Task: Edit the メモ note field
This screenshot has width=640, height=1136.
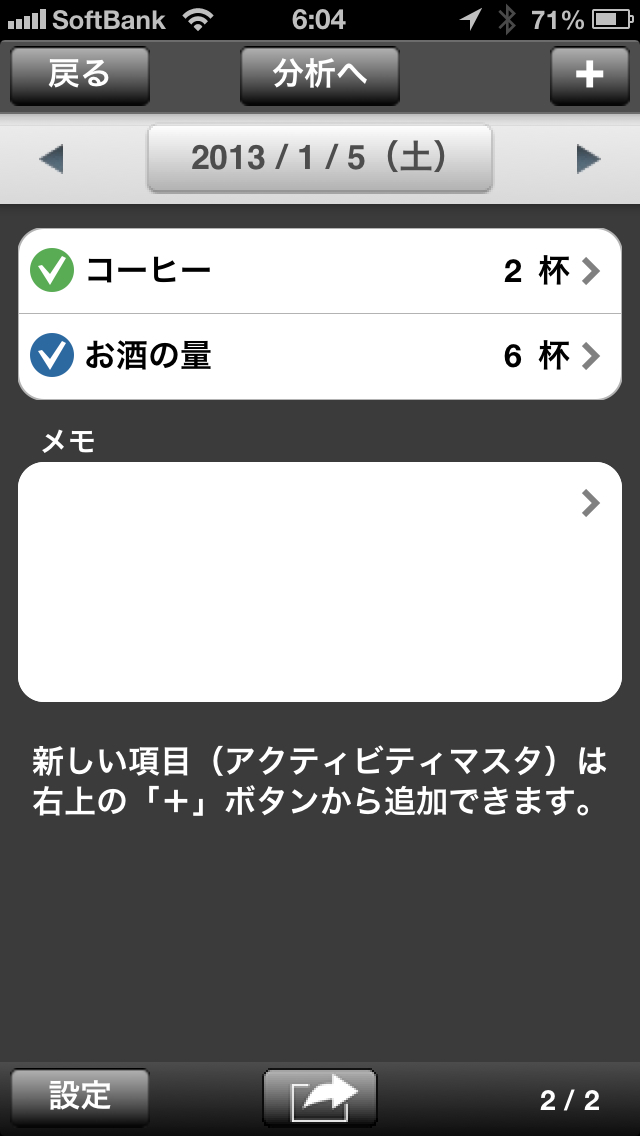Action: pyautogui.click(x=320, y=581)
